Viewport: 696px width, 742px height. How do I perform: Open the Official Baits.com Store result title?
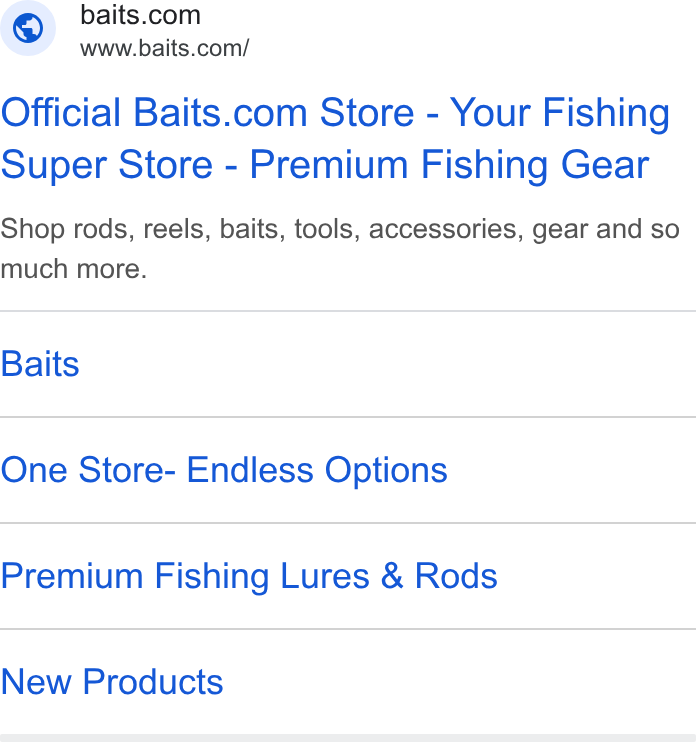click(335, 138)
